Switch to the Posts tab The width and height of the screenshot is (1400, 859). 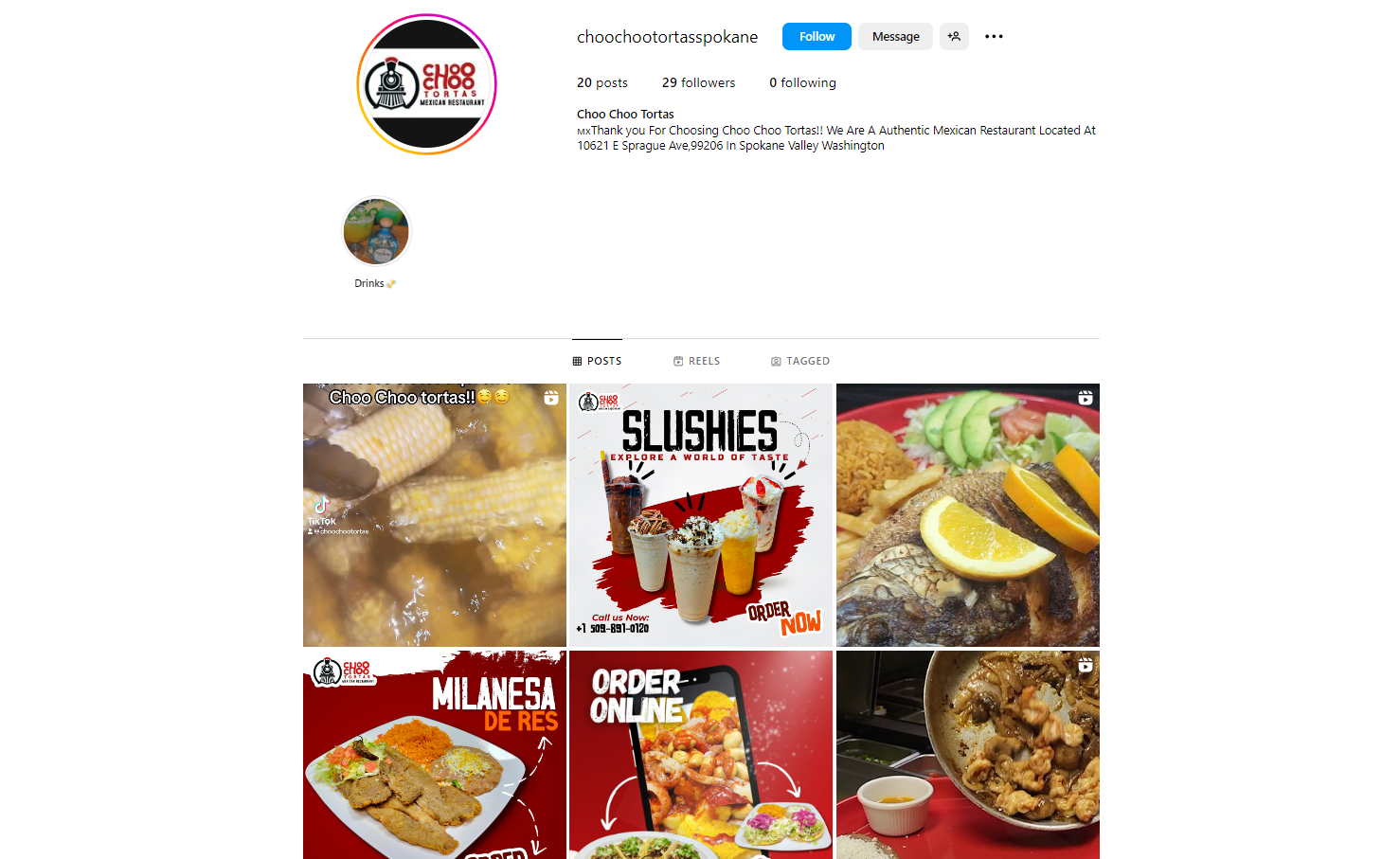point(597,361)
